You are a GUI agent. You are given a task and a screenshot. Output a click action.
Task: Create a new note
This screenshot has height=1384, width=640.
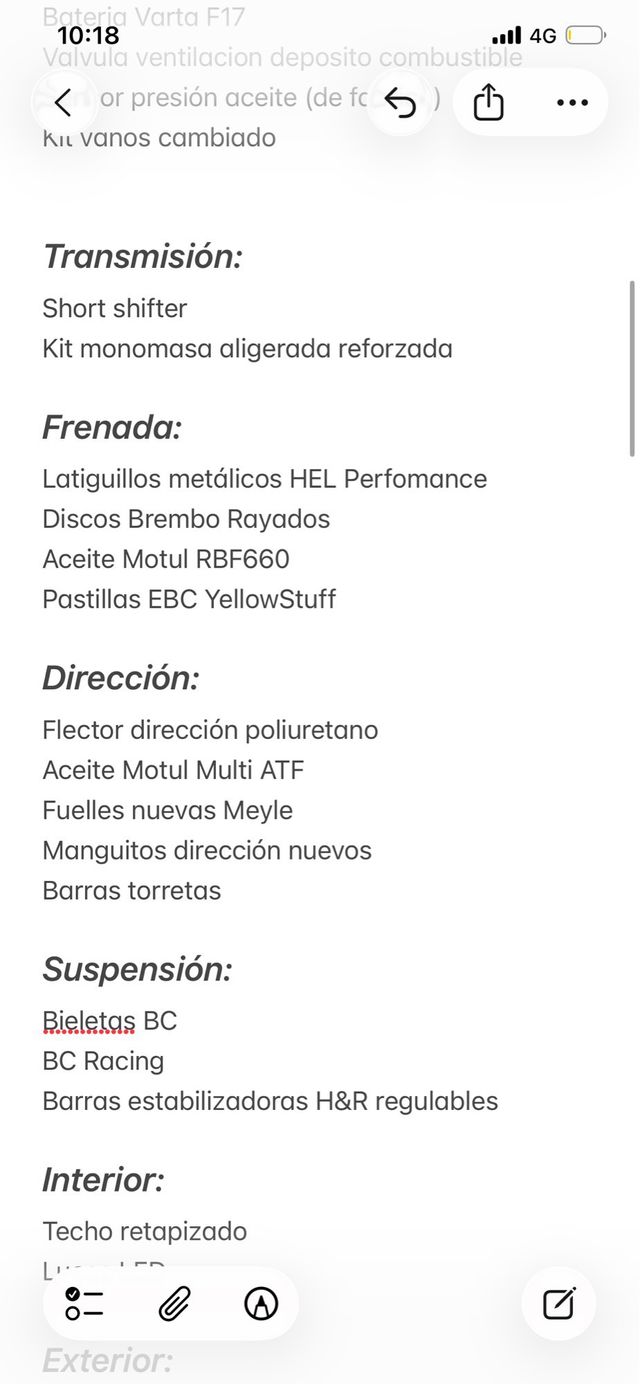(559, 1303)
